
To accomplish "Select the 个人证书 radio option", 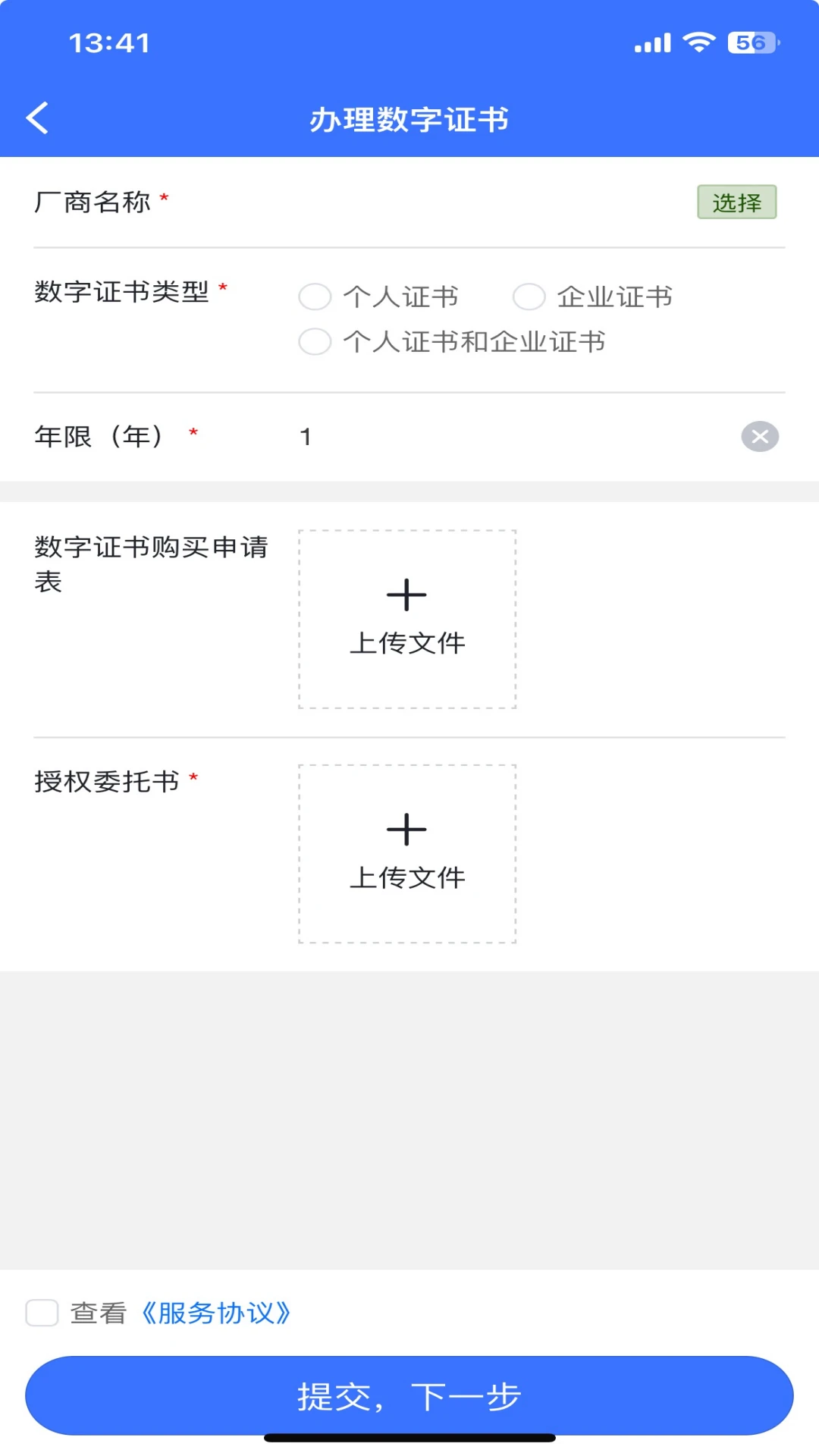I will [x=315, y=297].
